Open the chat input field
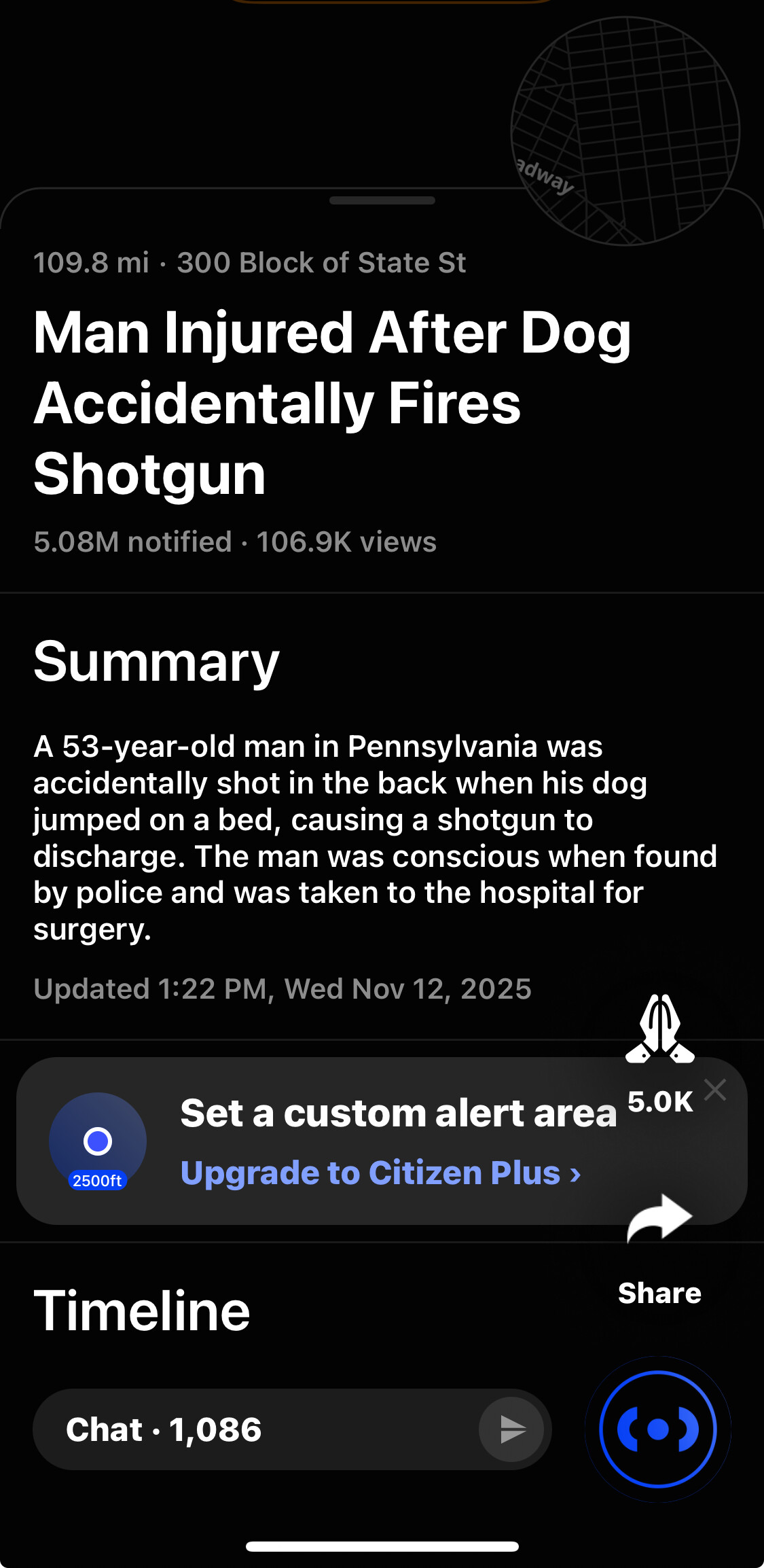 tap(265, 1429)
